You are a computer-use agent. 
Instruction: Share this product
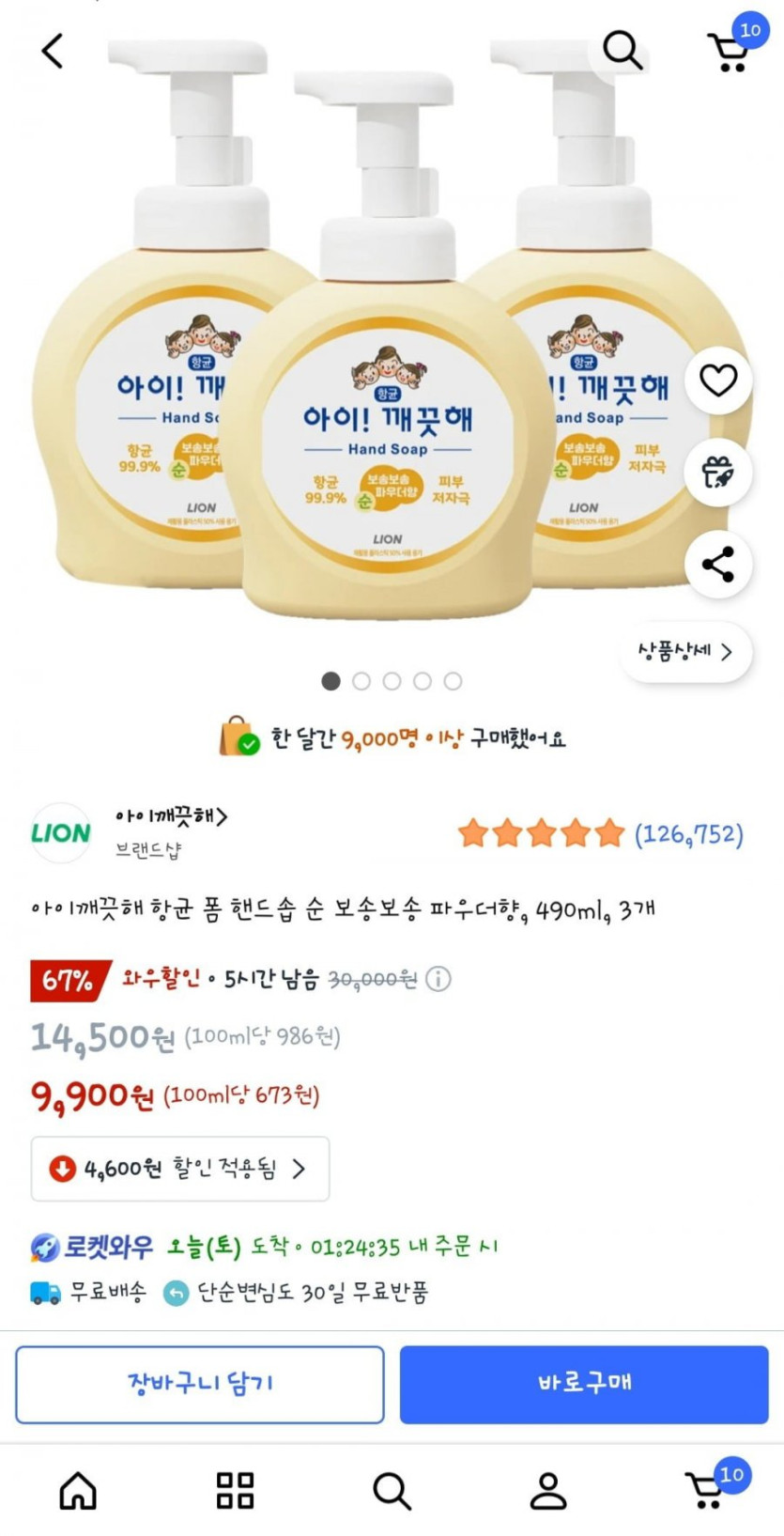[x=718, y=564]
